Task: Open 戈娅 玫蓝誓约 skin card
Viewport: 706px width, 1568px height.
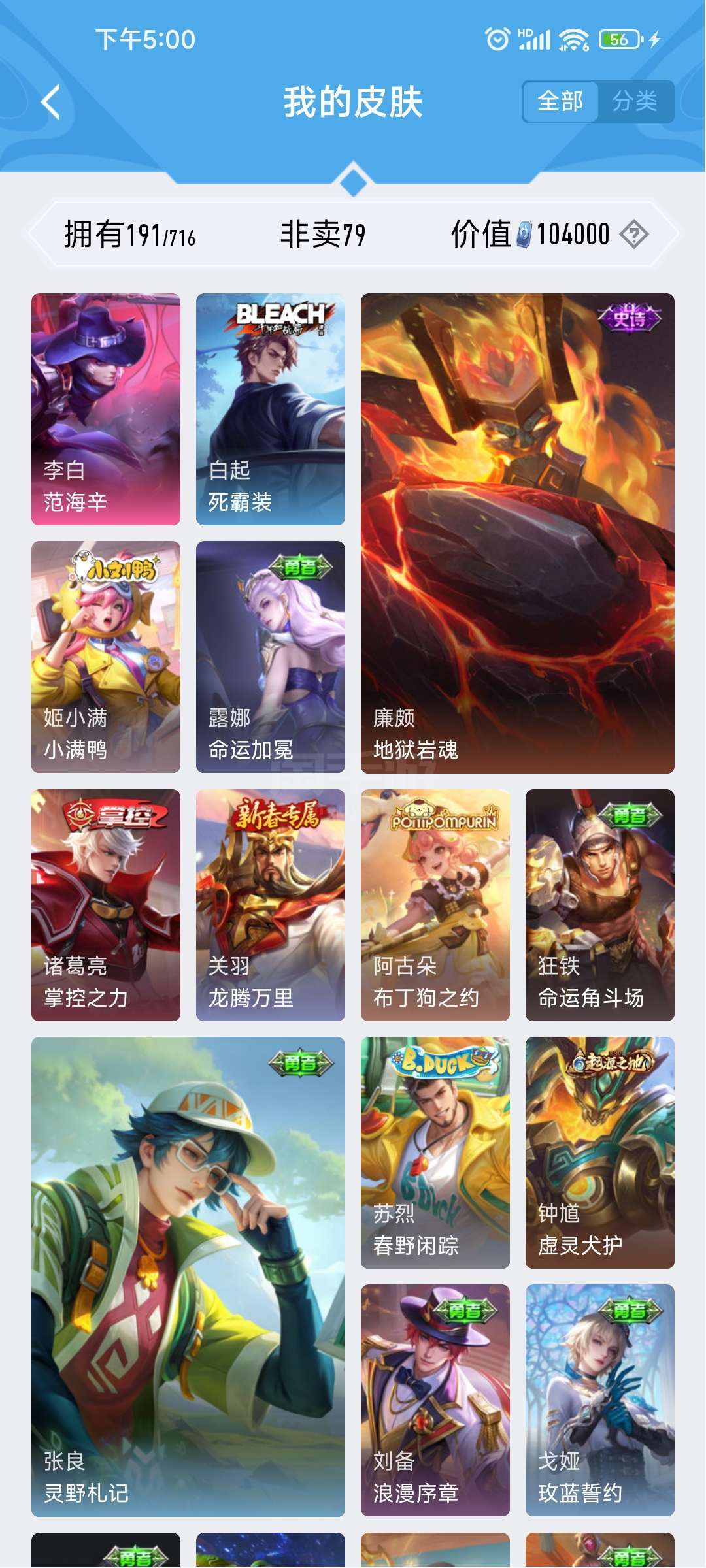Action: [600, 1400]
